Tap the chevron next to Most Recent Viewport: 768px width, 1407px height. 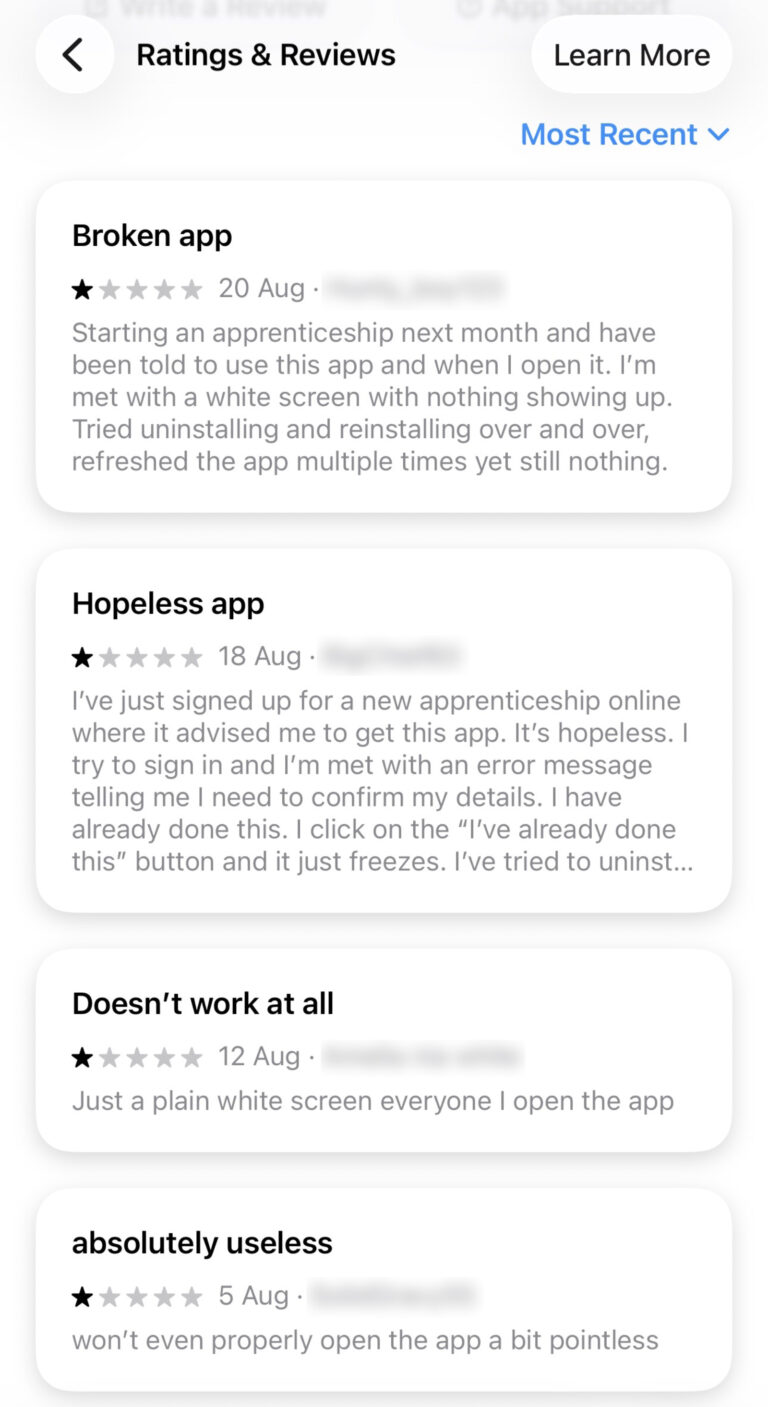pyautogui.click(x=718, y=133)
